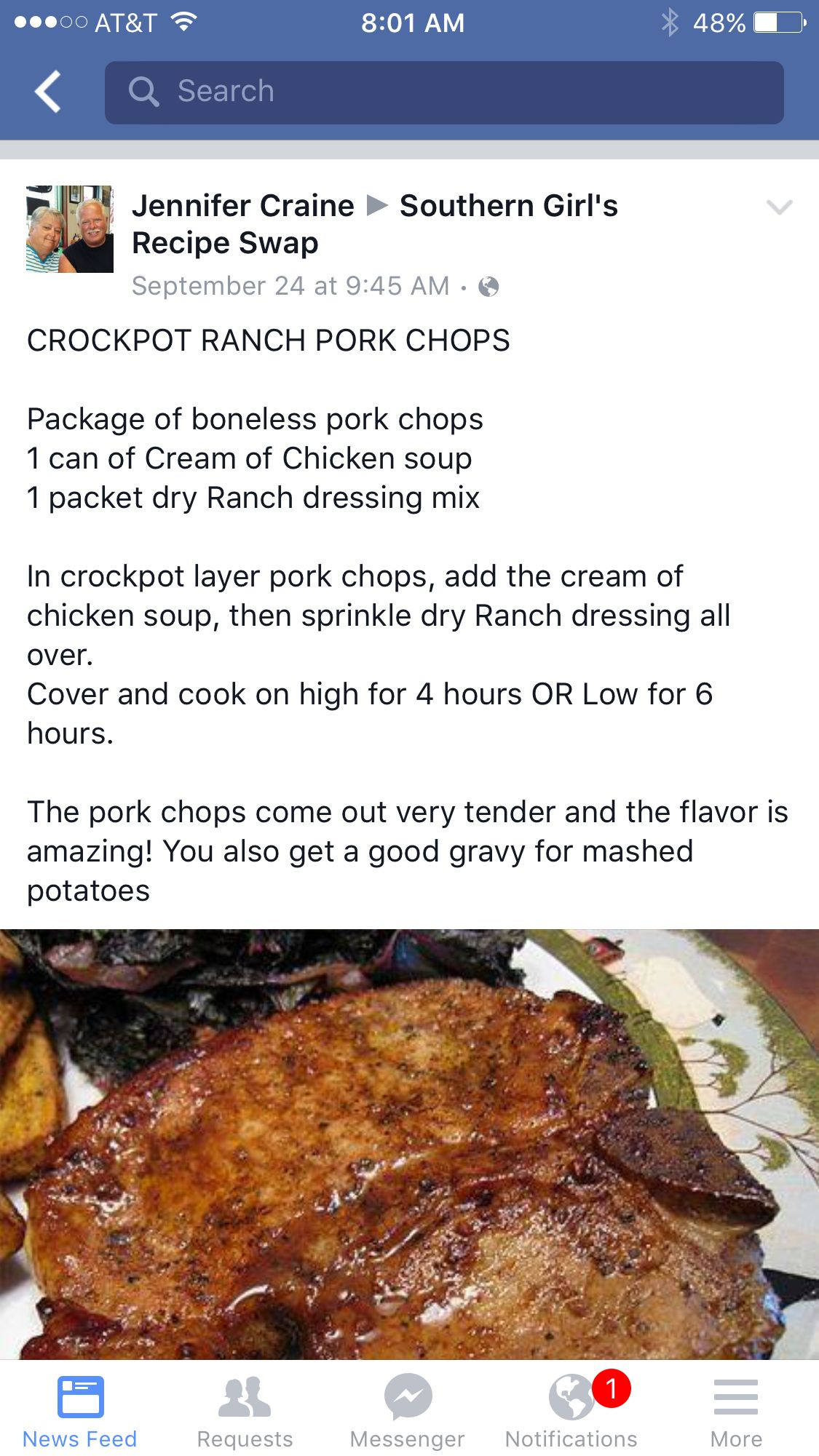Check the Notifications tab
819x1456 pixels.
572,1410
